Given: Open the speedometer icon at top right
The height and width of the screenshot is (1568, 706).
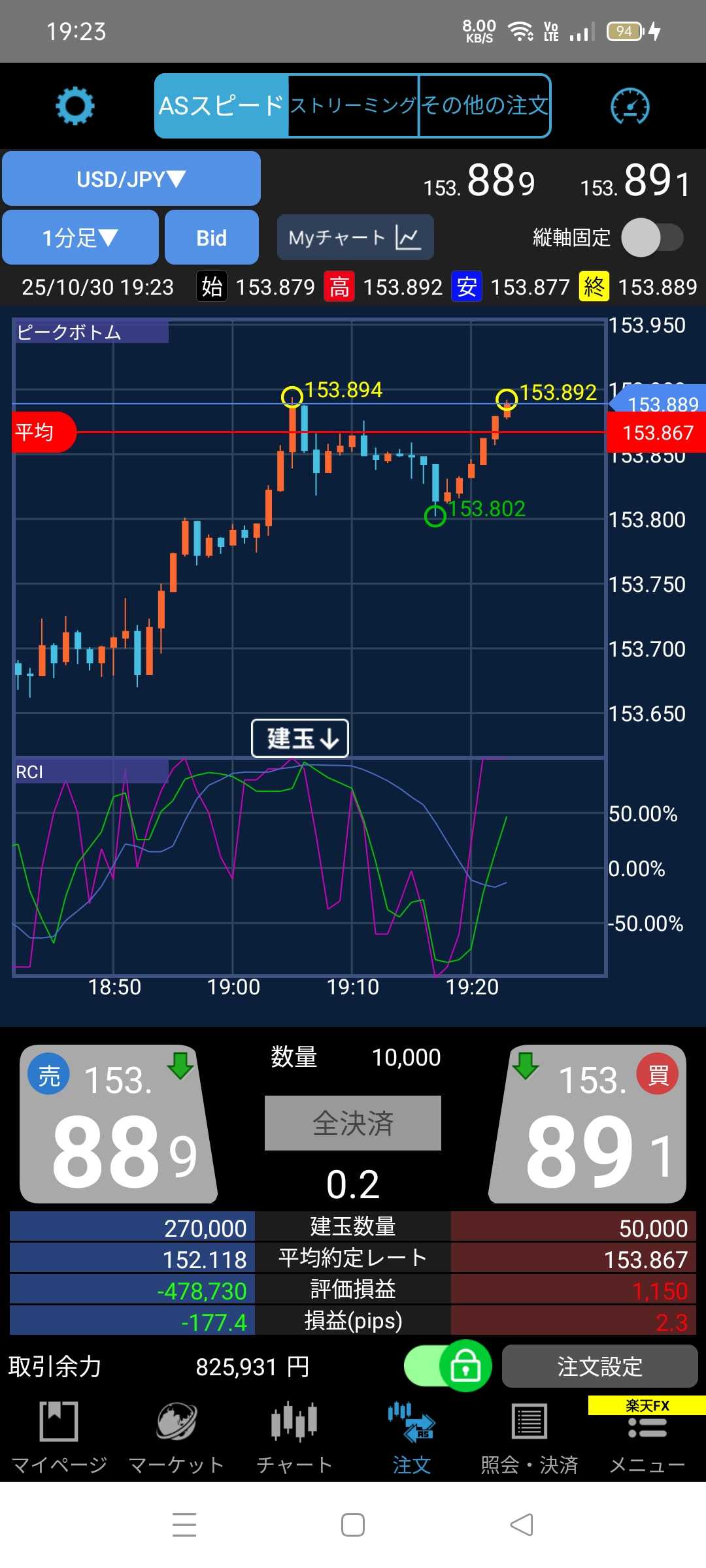Looking at the screenshot, I should 630,106.
